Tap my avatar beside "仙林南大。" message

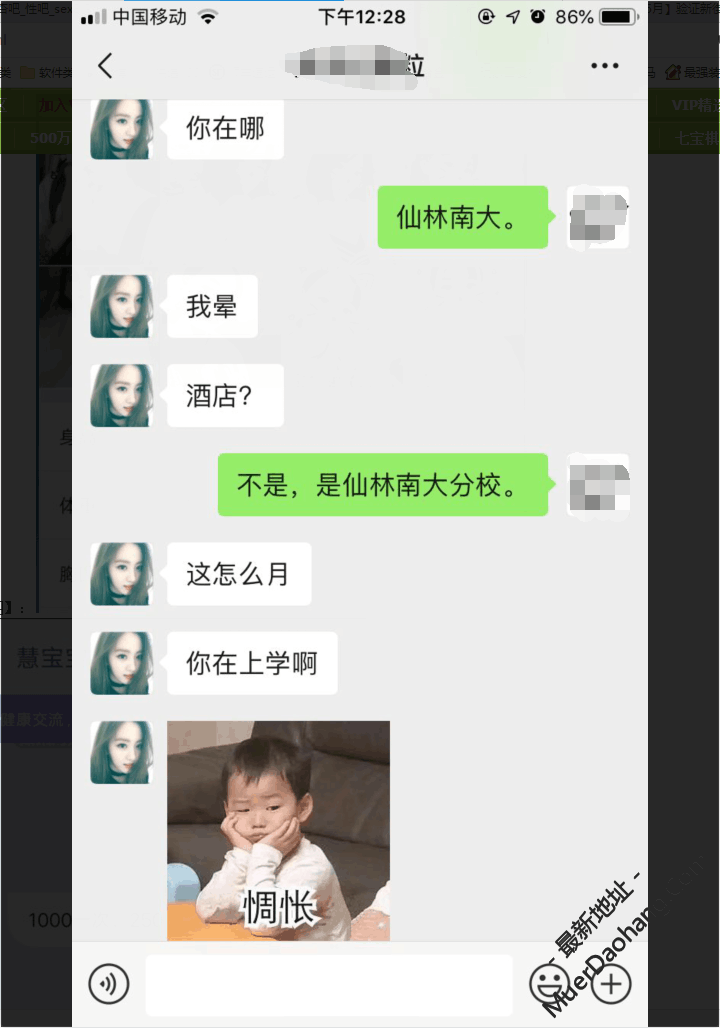coord(597,217)
